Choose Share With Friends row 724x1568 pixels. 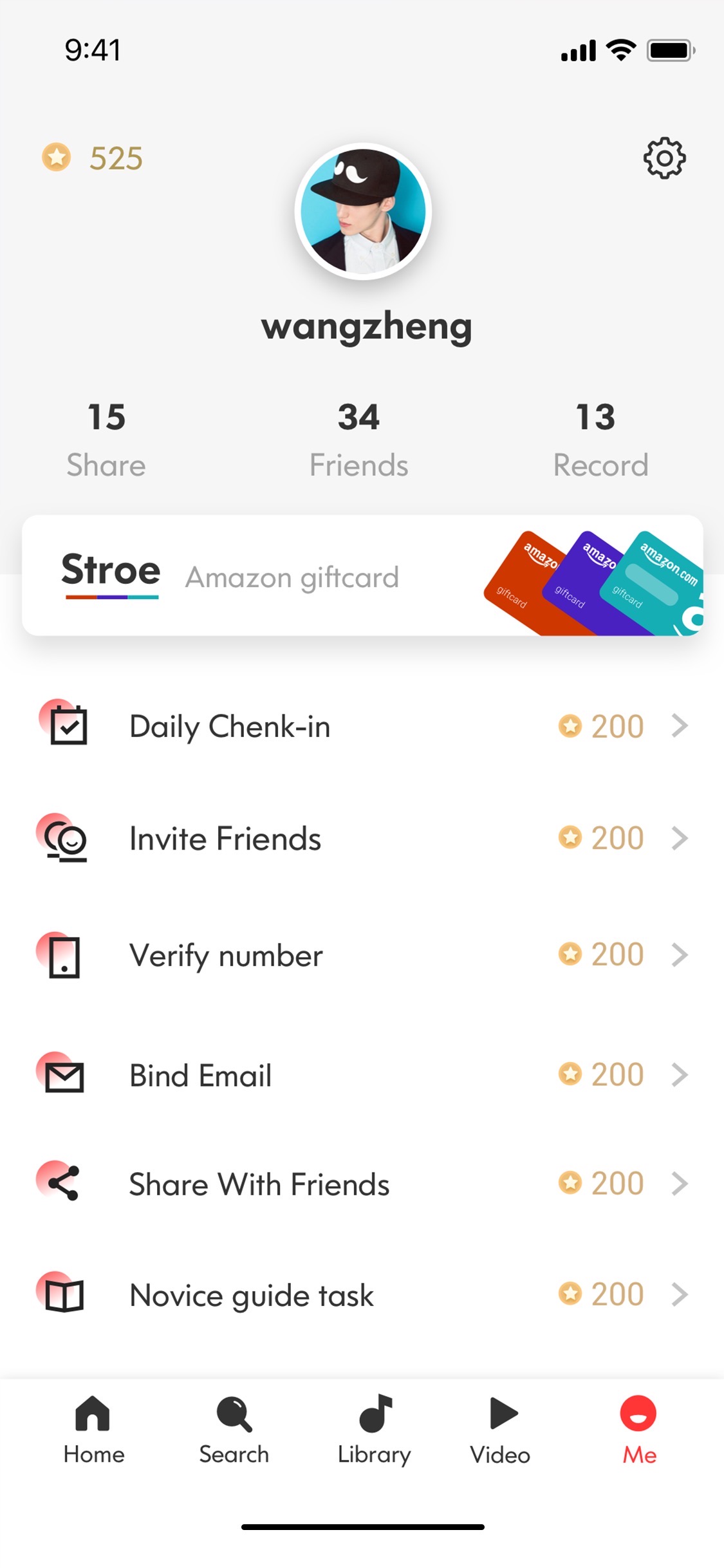362,1184
